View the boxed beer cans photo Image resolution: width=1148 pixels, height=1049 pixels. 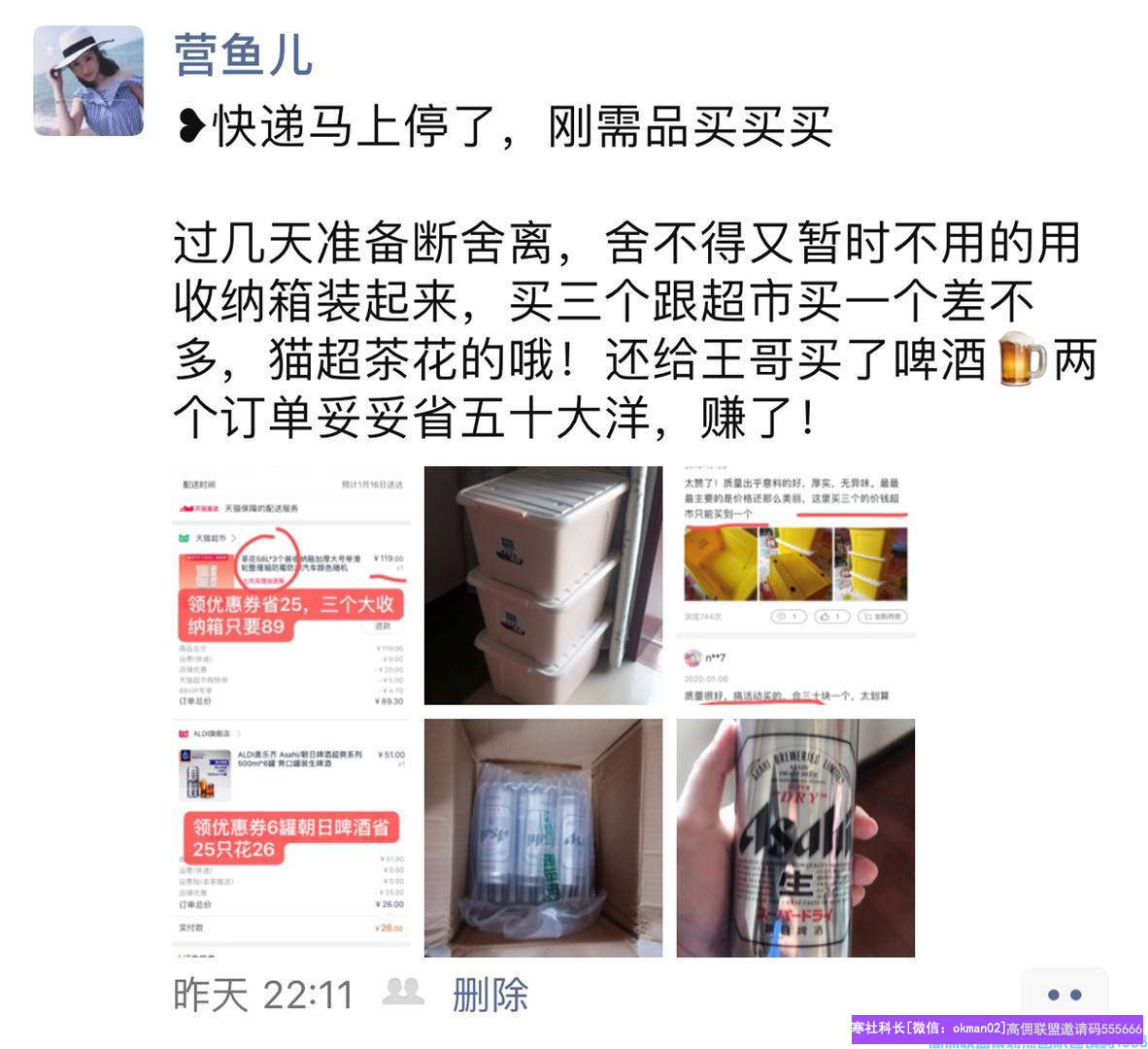click(543, 838)
